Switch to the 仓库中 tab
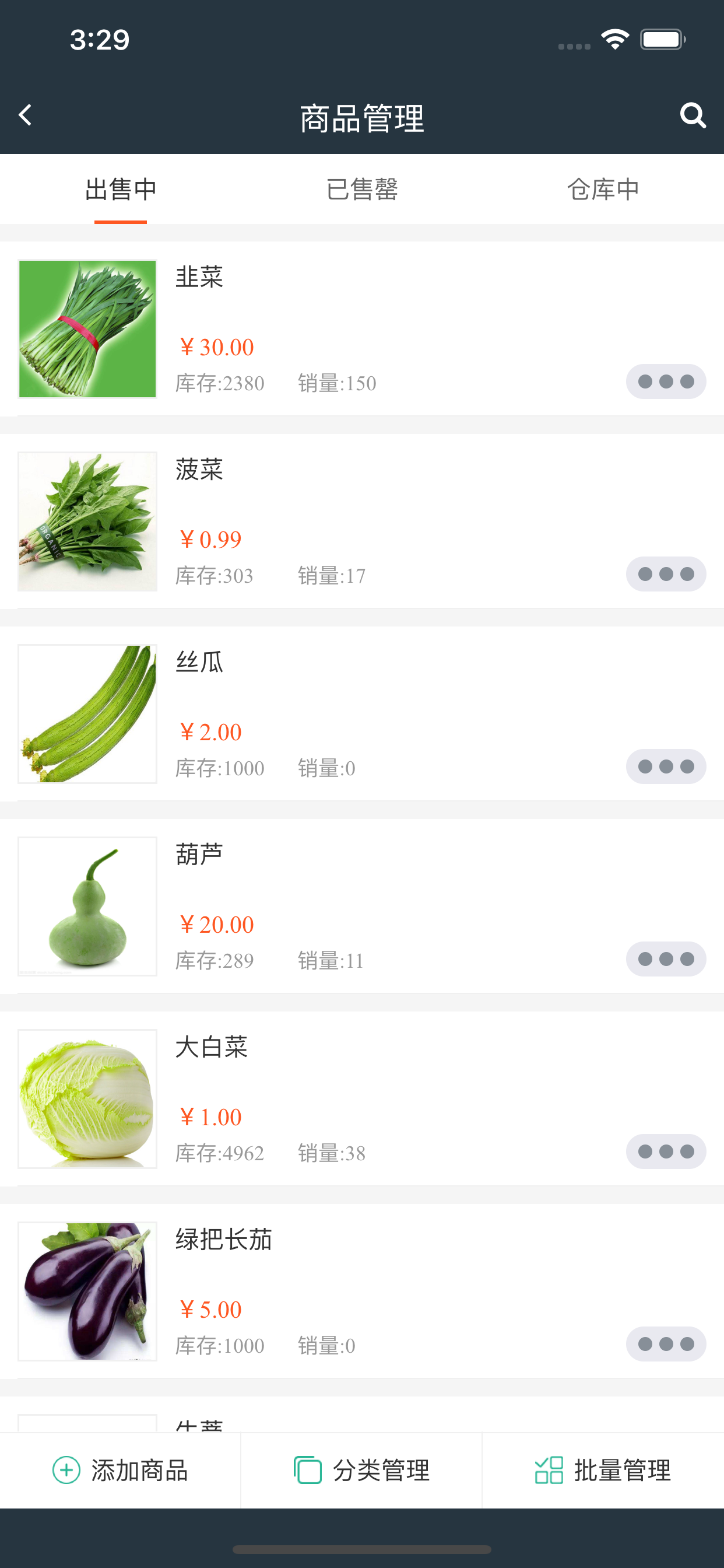The image size is (724, 1568). coord(603,190)
